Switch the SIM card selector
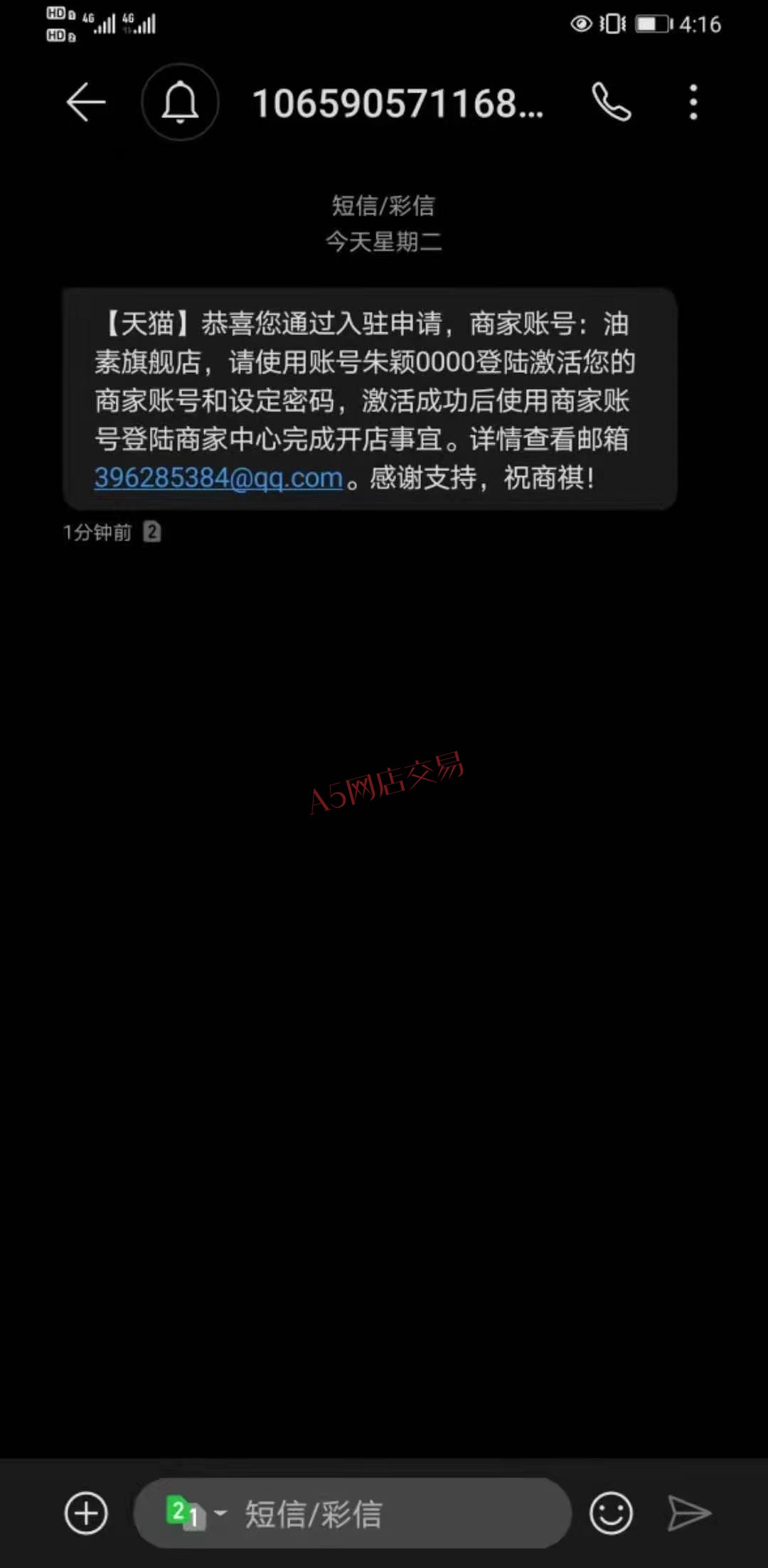Image resolution: width=768 pixels, height=1568 pixels. pos(193,1513)
